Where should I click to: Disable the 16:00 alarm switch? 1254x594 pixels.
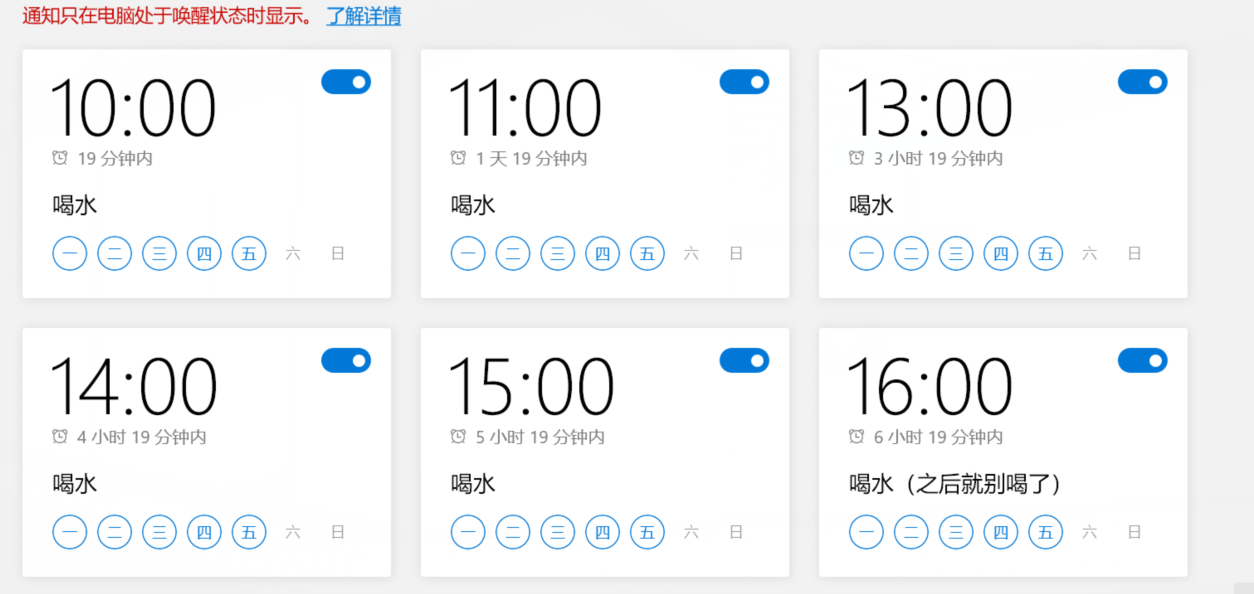[x=1142, y=360]
